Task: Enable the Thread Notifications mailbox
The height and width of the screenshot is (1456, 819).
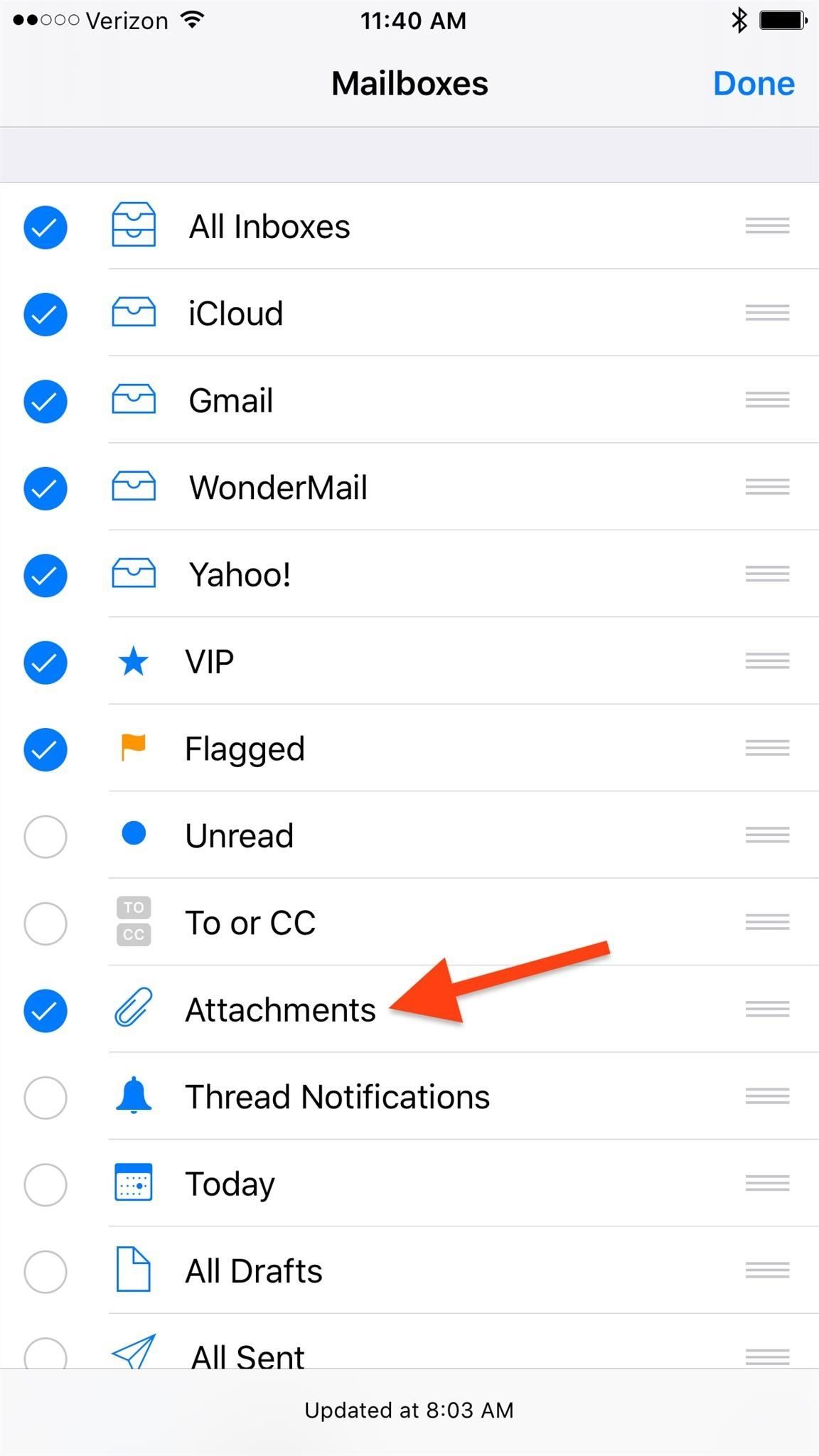Action: click(45, 1098)
